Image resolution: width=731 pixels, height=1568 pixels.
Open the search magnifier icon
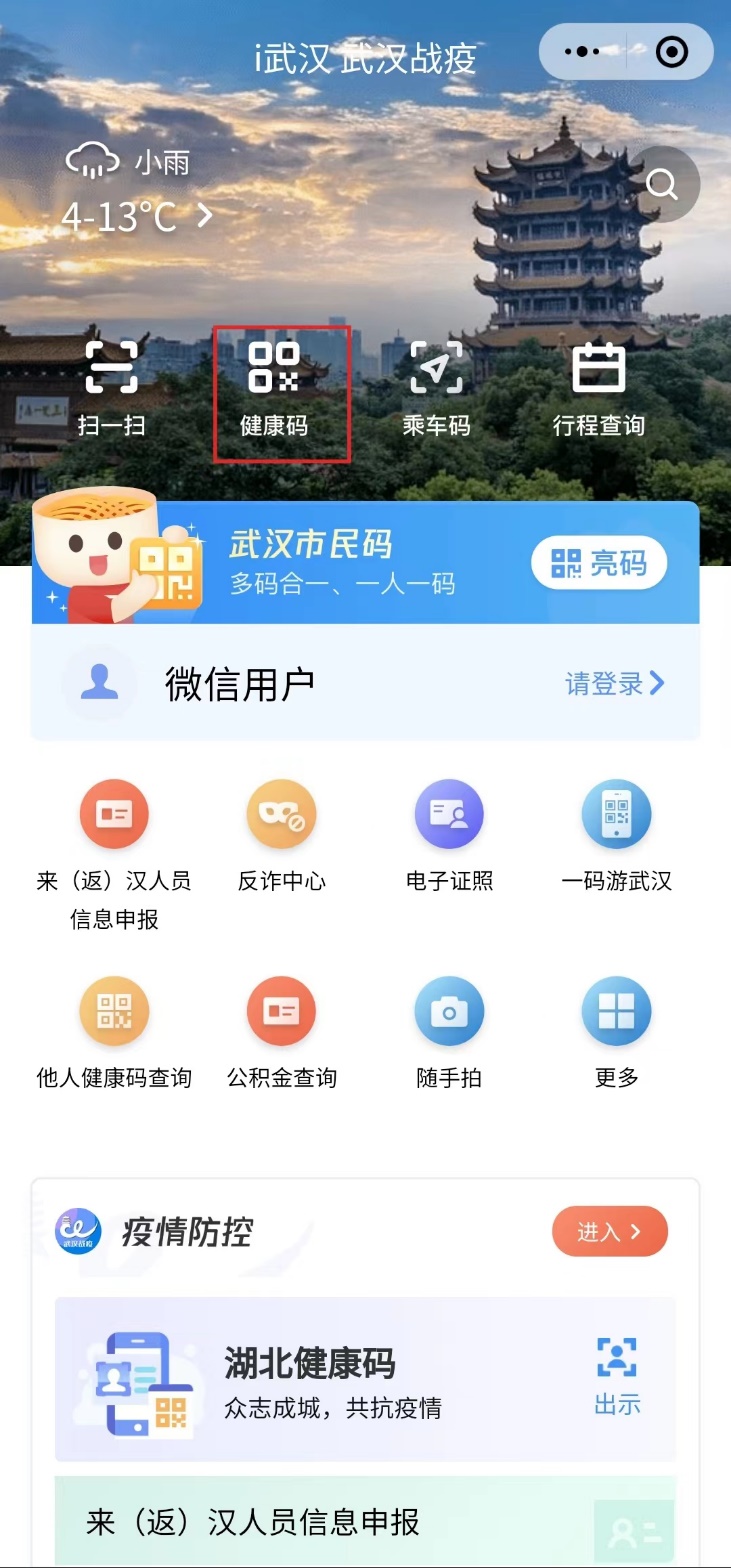coord(662,185)
